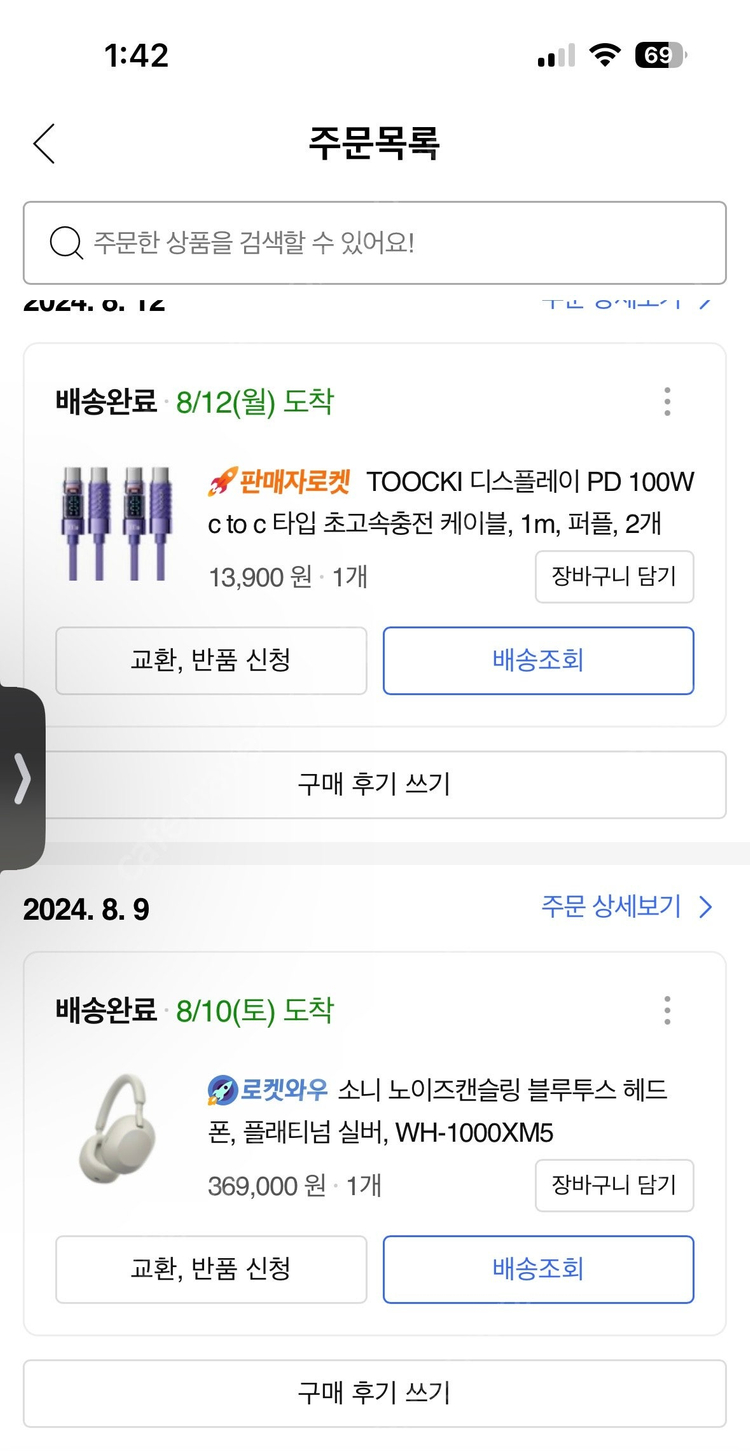Tap the 판매자로켓 rocket badge icon
This screenshot has height=1451, width=750.
pos(224,480)
